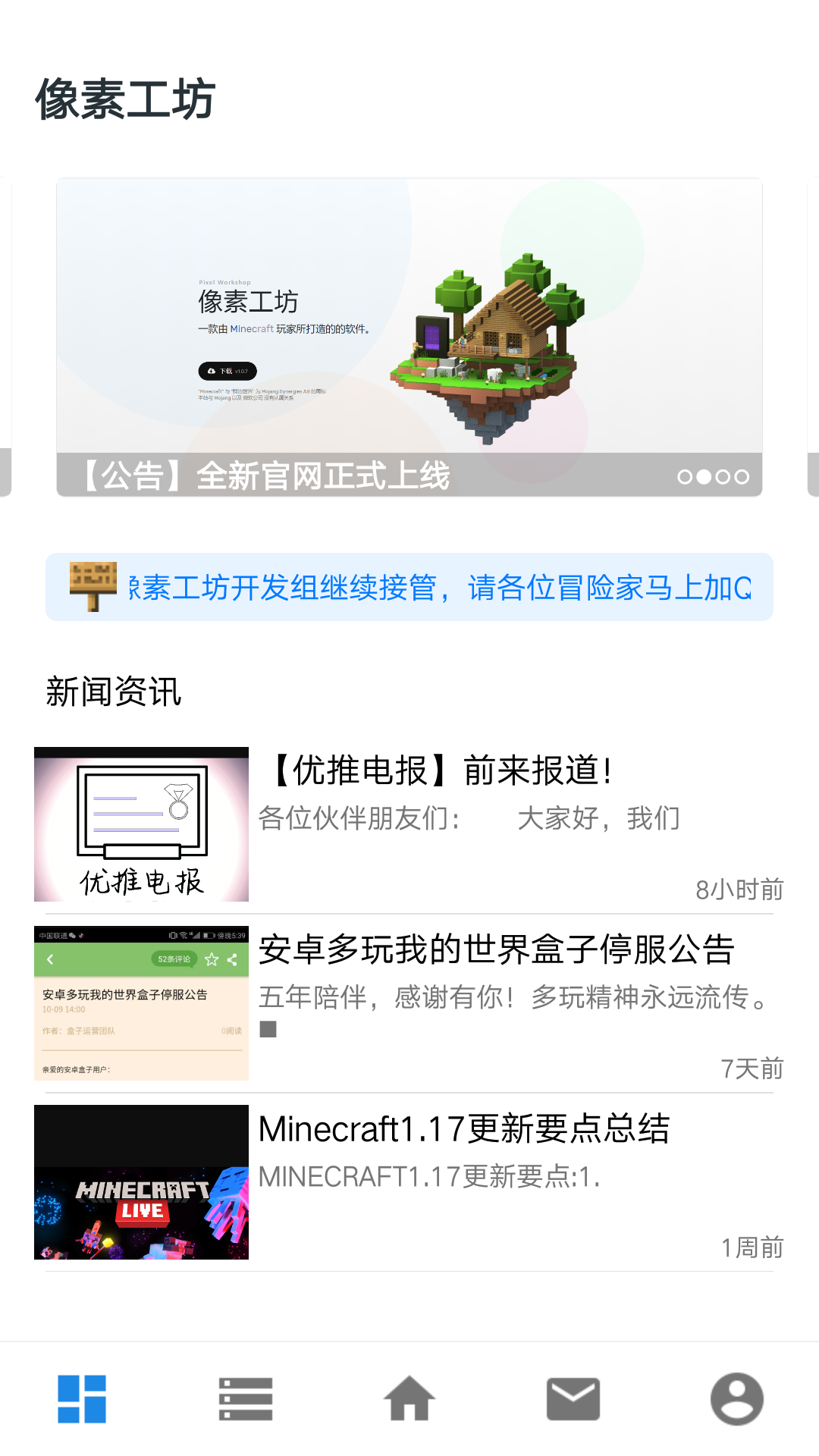Open the 全新官网正式上线 announcement banner
The width and height of the screenshot is (819, 1456).
click(x=409, y=337)
